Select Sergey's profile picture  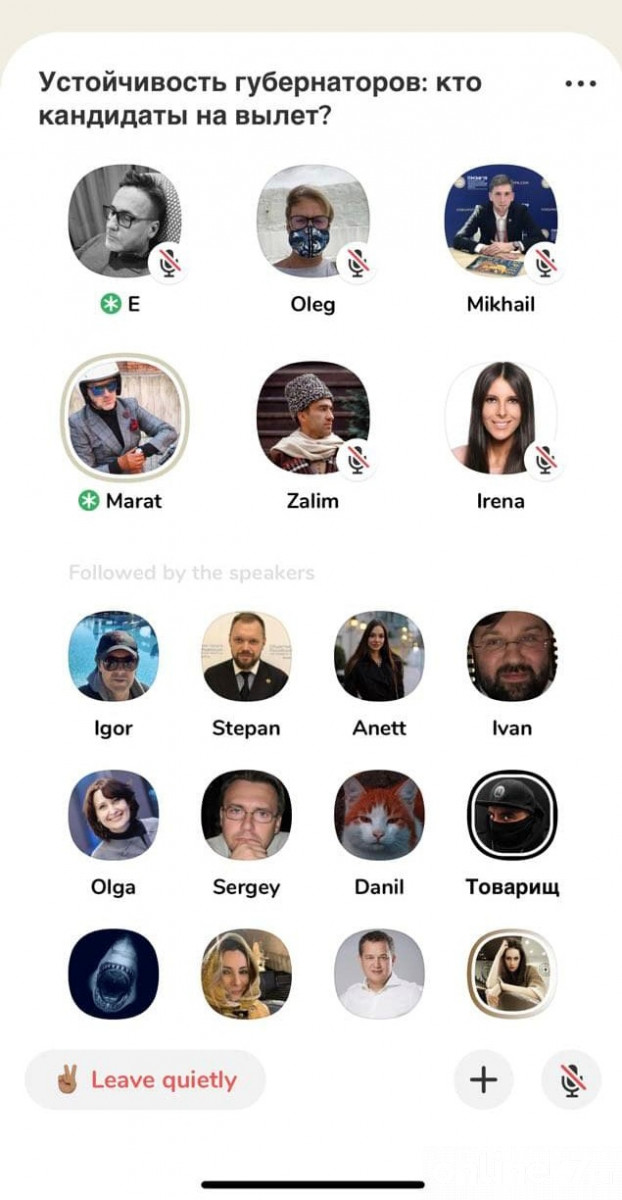pos(246,814)
